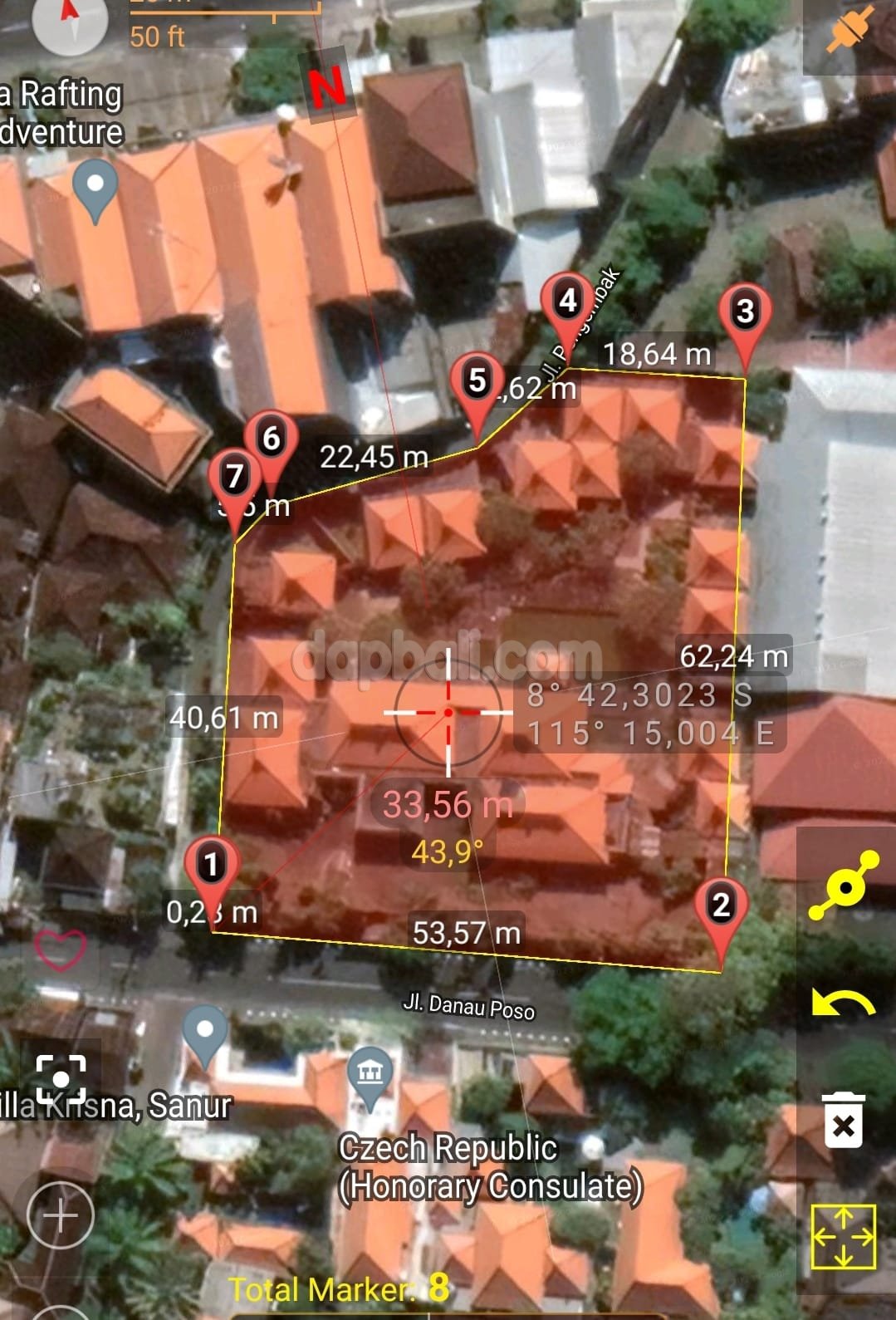Open the Villa Krisna, Sanur place pin
This screenshot has height=1320, width=896.
pyautogui.click(x=205, y=1033)
